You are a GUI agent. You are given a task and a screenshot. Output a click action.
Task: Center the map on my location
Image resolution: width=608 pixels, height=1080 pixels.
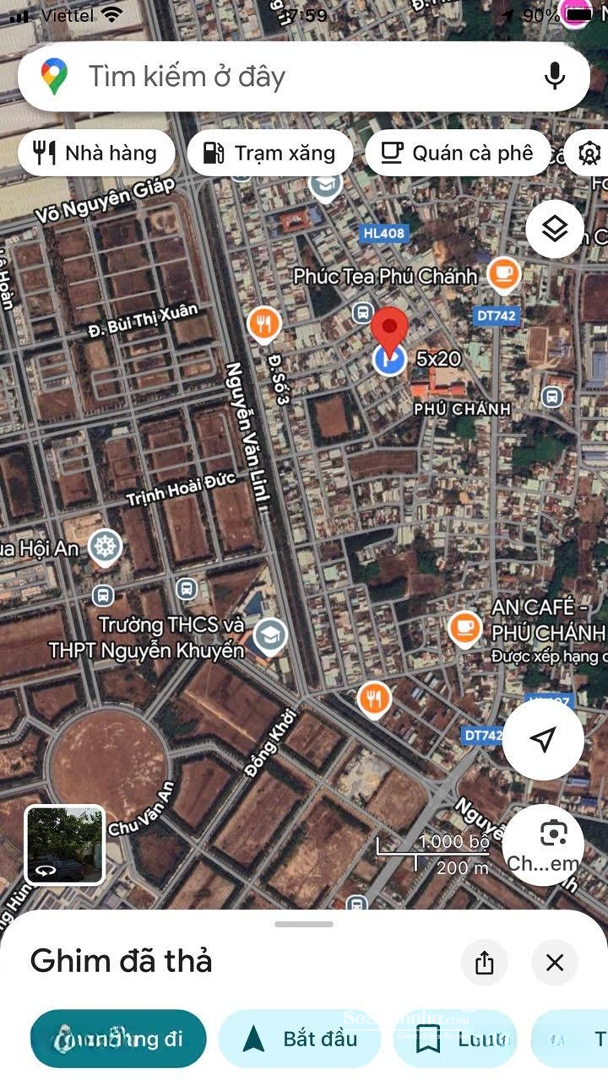click(543, 739)
